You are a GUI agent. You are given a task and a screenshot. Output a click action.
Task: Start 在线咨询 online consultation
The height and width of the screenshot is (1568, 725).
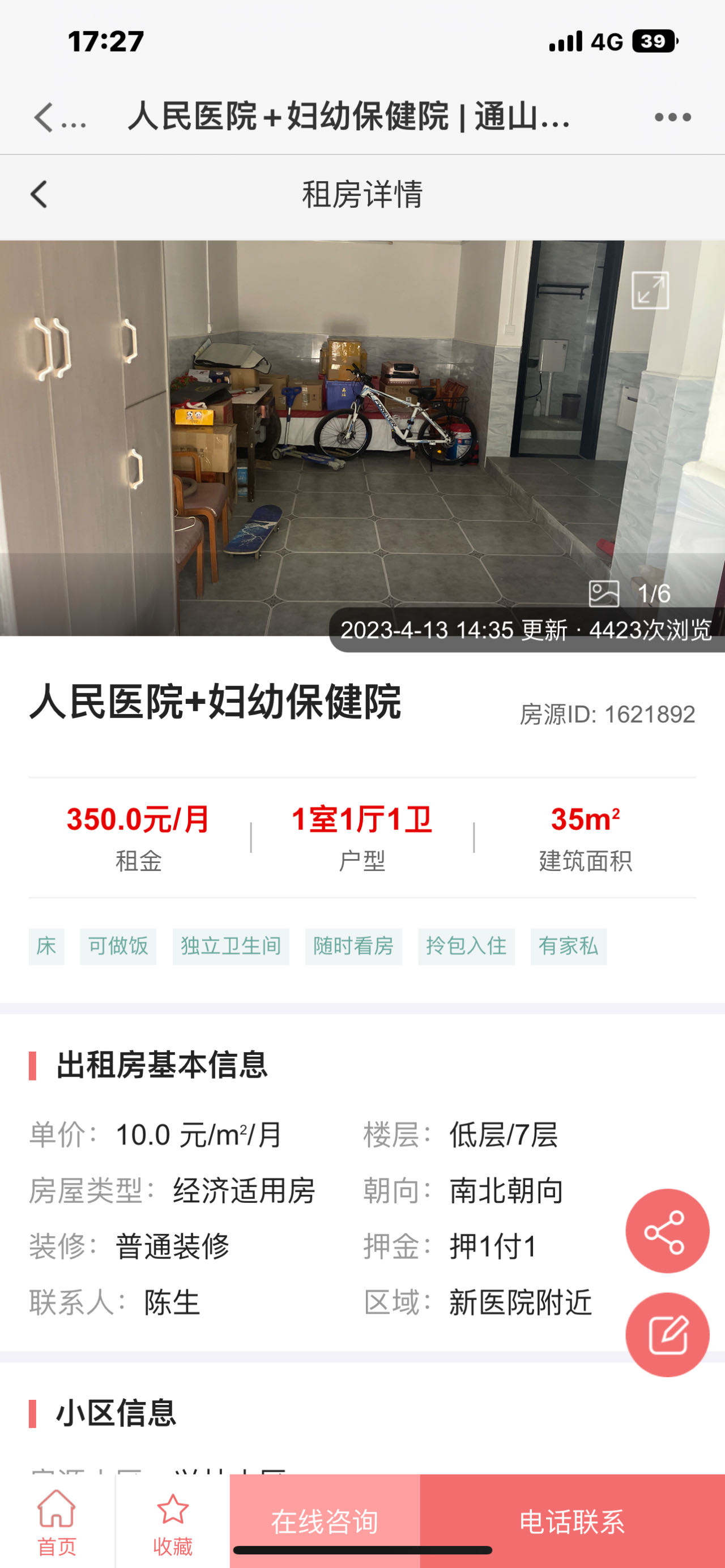(x=325, y=1521)
